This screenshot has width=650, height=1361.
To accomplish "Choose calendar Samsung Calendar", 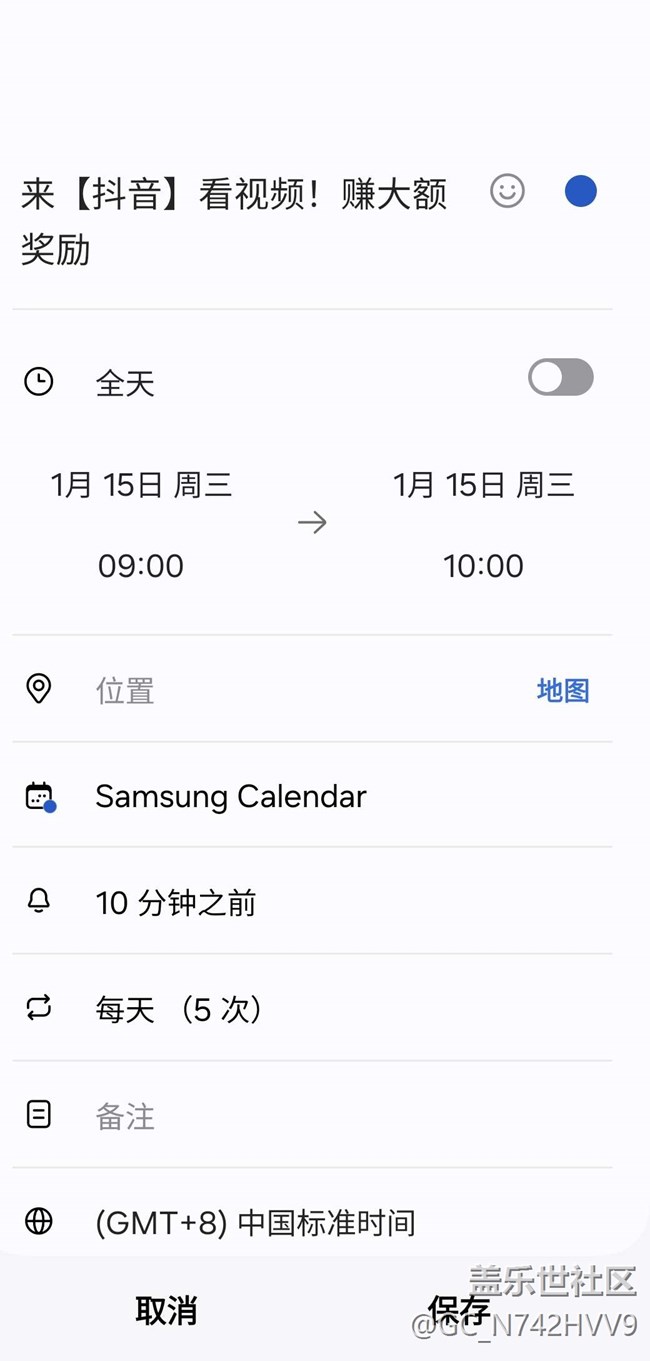I will coord(231,797).
